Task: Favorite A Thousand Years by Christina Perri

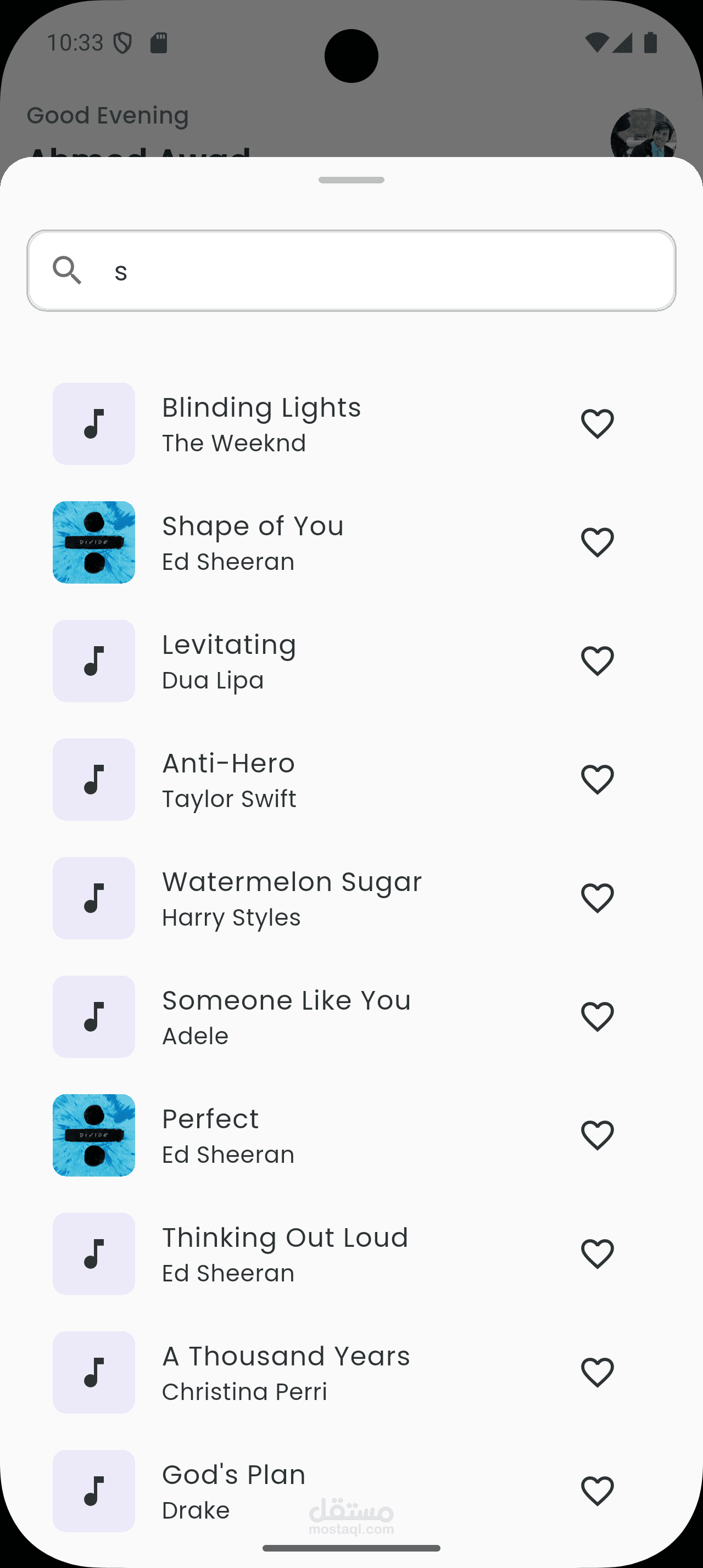Action: (x=597, y=1373)
